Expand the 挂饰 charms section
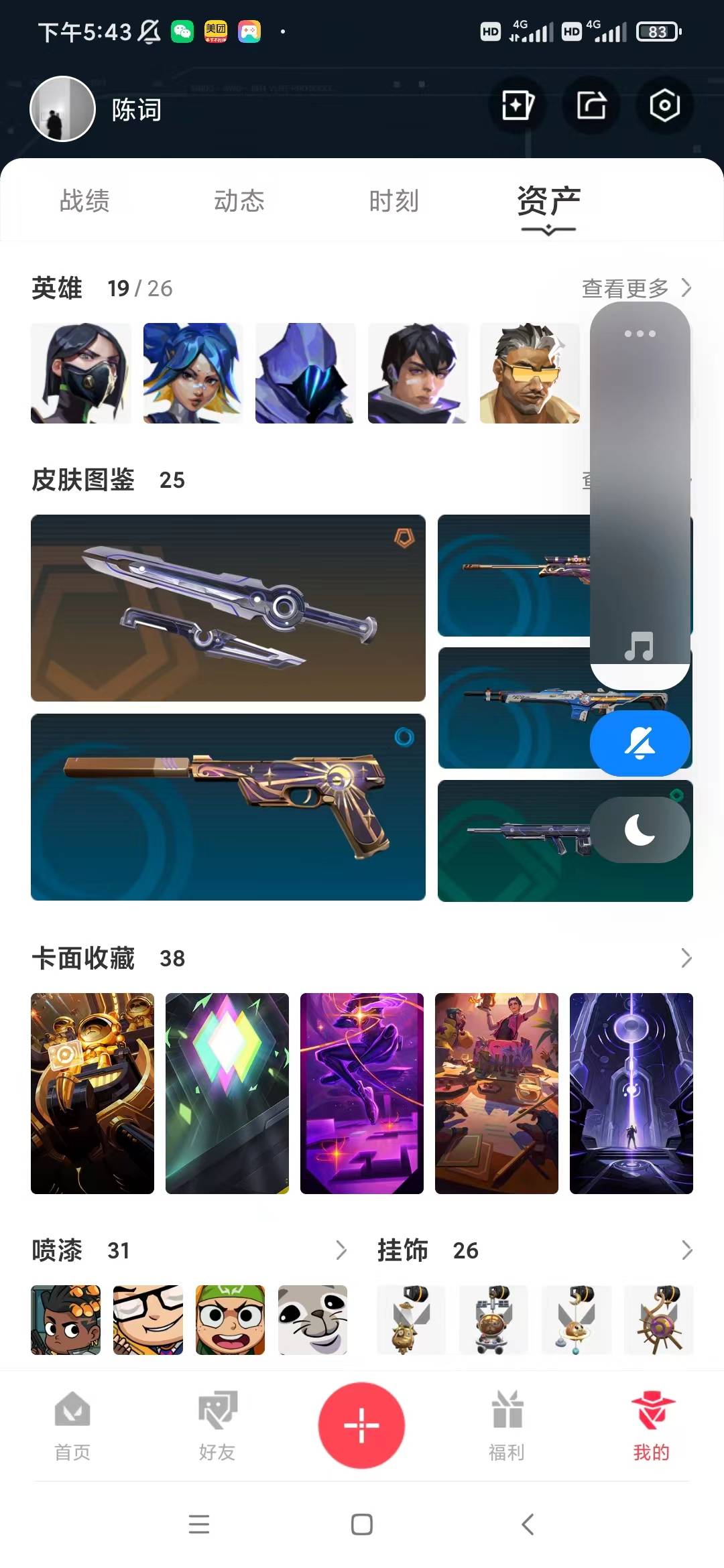The width and height of the screenshot is (724, 1568). click(x=686, y=1250)
